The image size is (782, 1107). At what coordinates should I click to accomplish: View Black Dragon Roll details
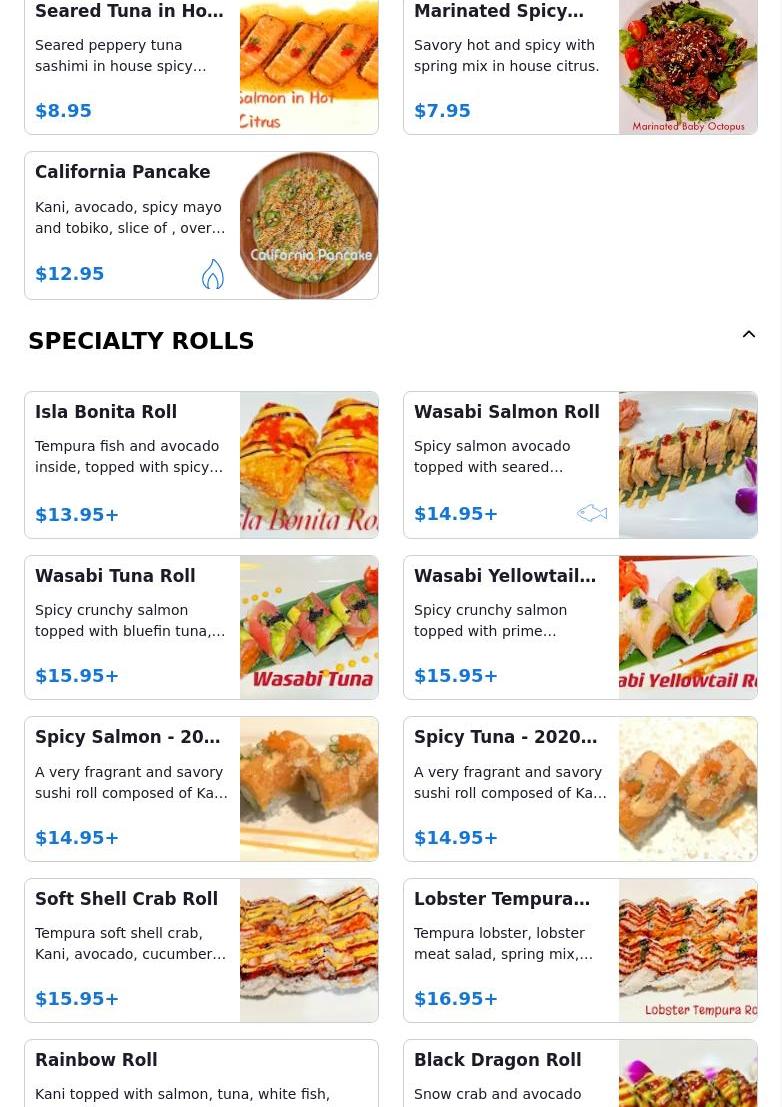pos(580,1074)
